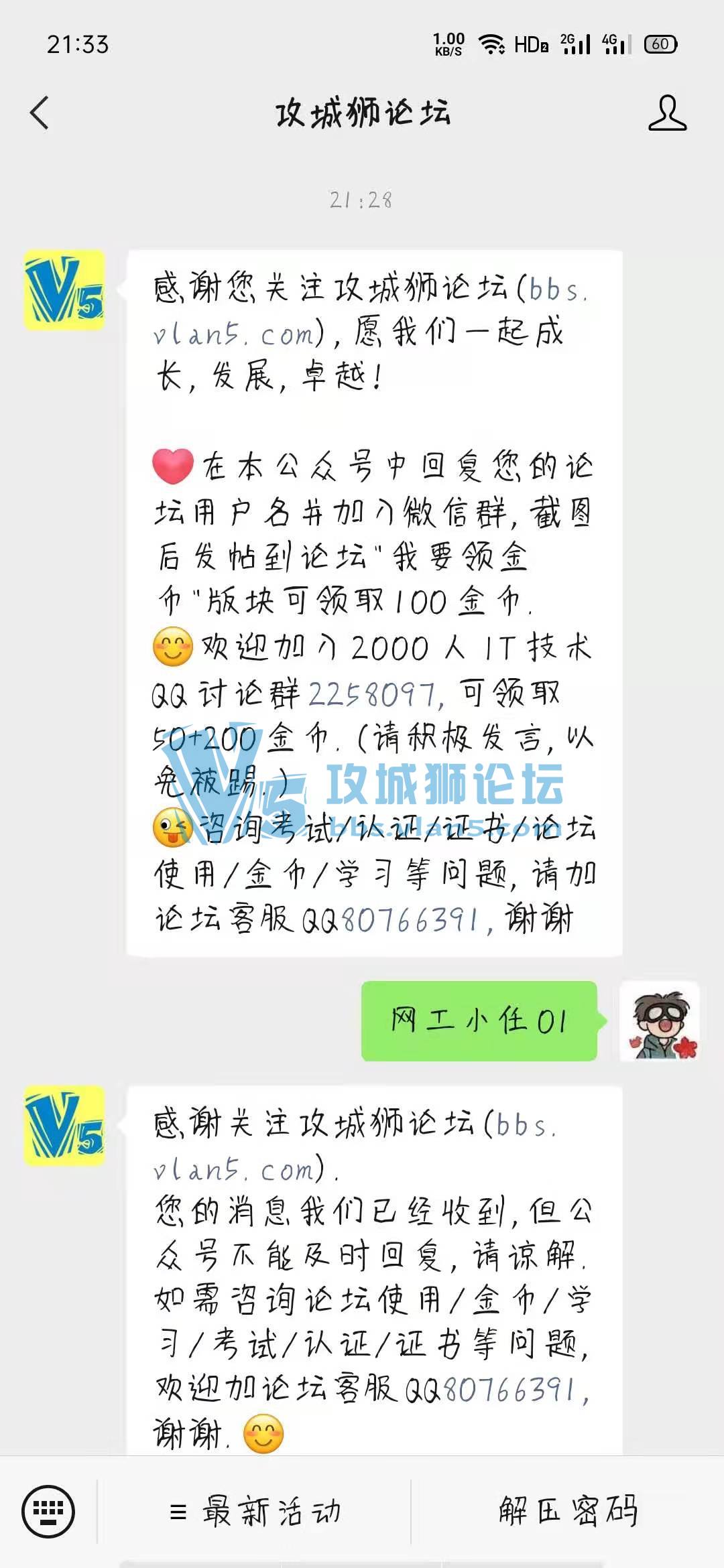Screen dimensions: 724x1568
Task: Switch to keyboard input mode
Action: coord(48,1511)
